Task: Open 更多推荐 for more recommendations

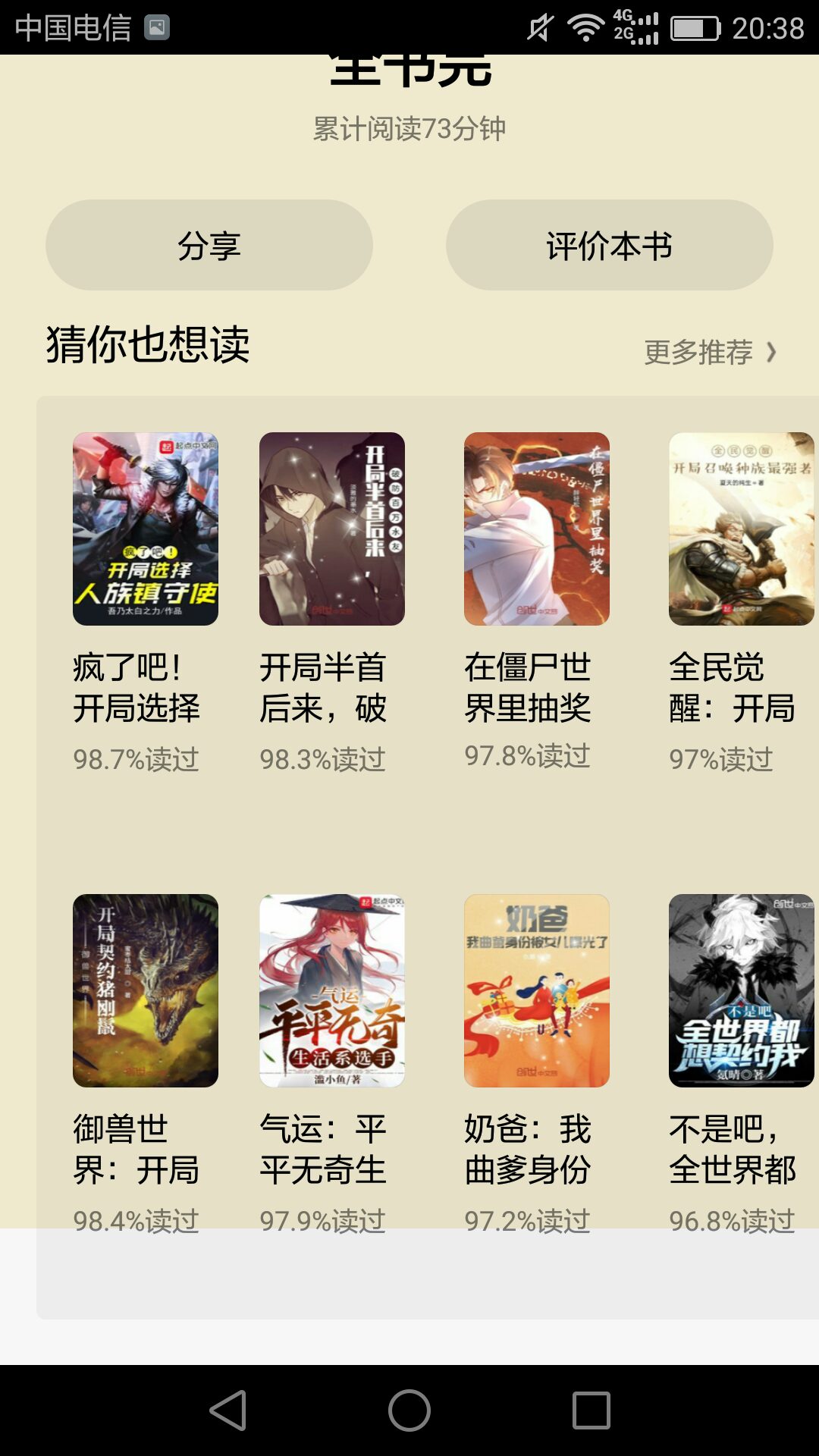Action: click(x=710, y=352)
